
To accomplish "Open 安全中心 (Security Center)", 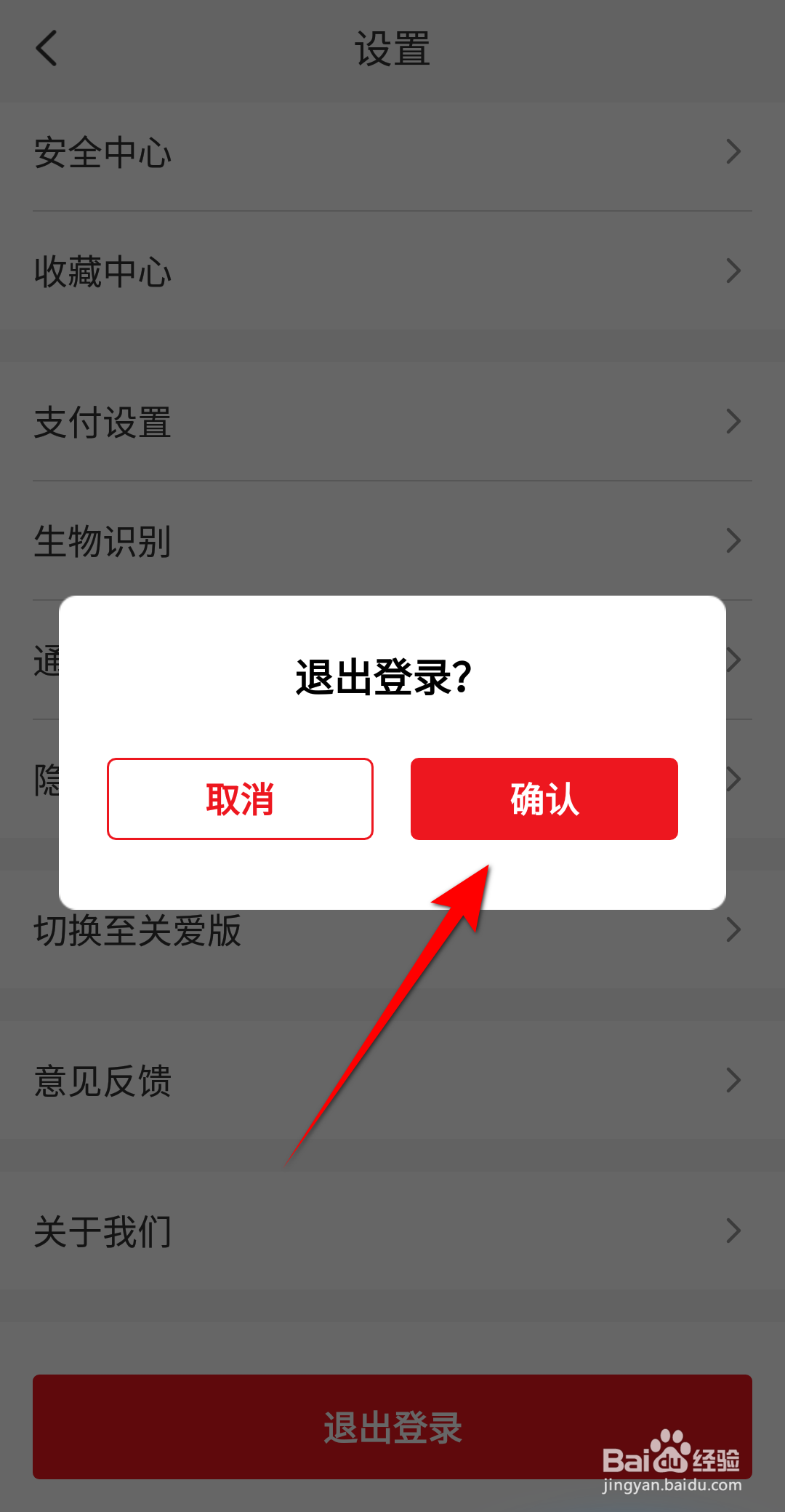I will [x=103, y=153].
